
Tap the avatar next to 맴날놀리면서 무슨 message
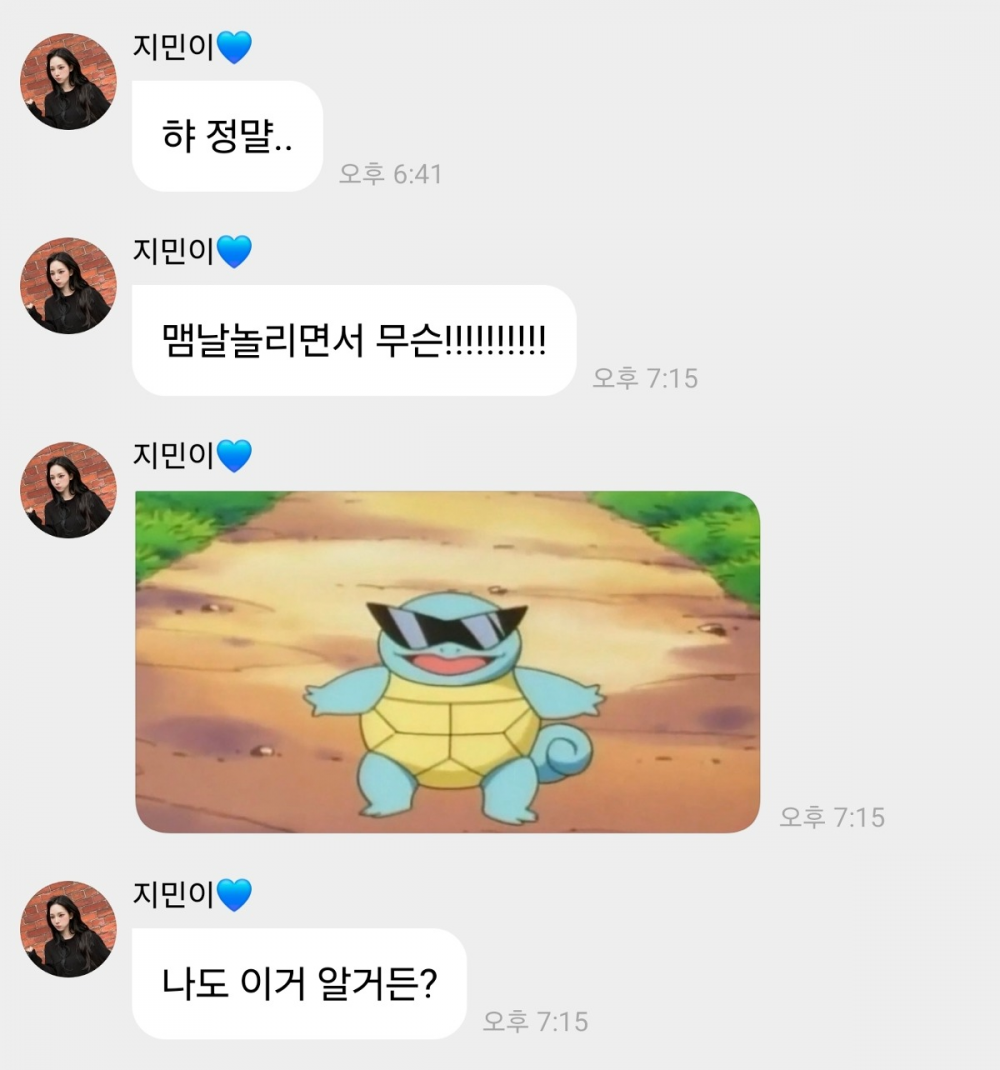(68, 286)
